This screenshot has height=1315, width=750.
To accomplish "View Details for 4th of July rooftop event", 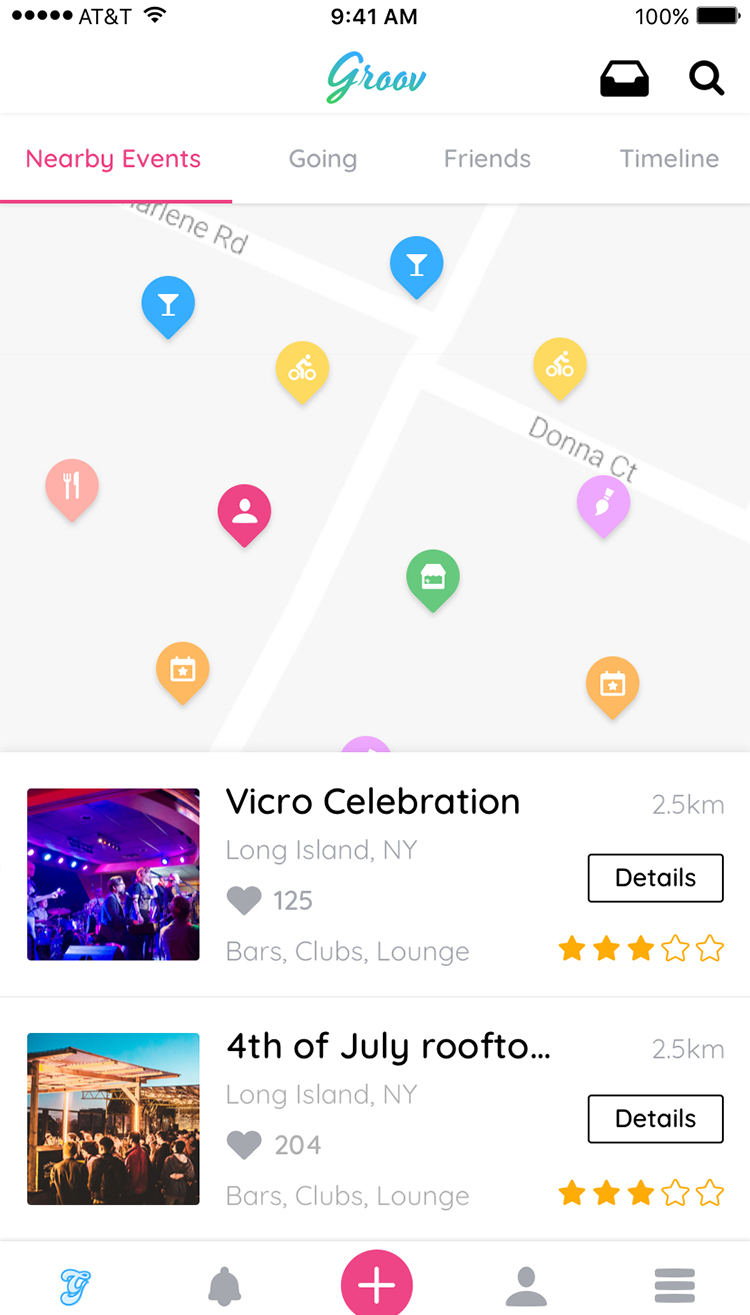I will click(655, 1118).
